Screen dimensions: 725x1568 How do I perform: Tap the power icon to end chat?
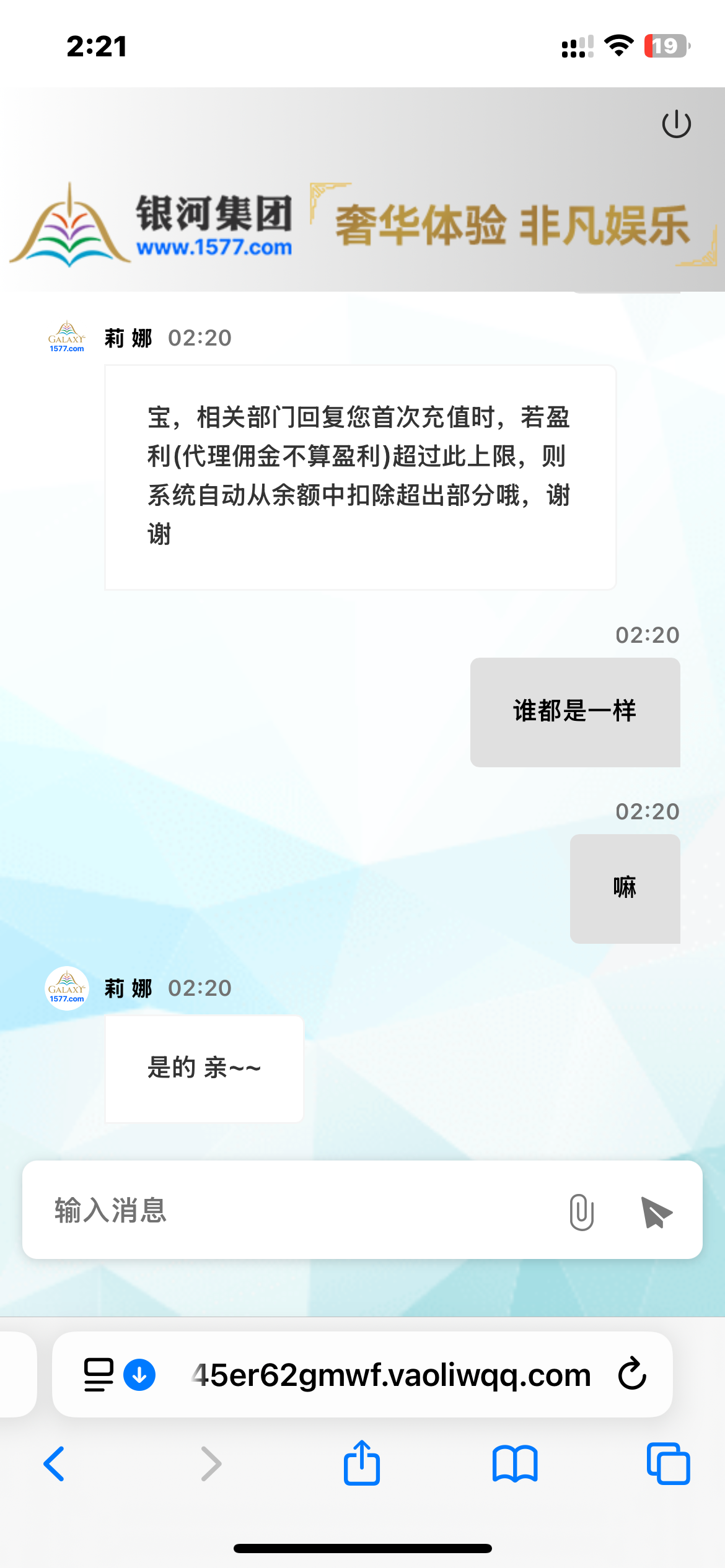tap(676, 124)
